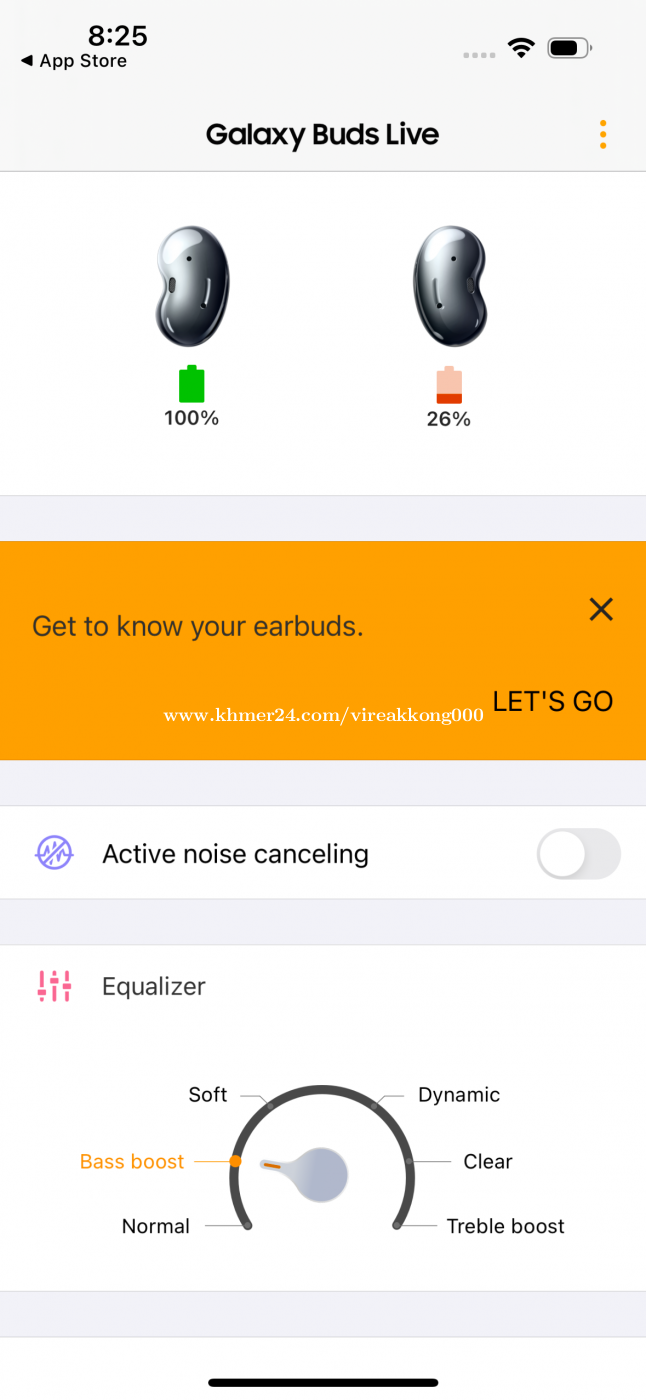
Task: Choose the Dynamic equalizer preset
Action: pos(459,1095)
